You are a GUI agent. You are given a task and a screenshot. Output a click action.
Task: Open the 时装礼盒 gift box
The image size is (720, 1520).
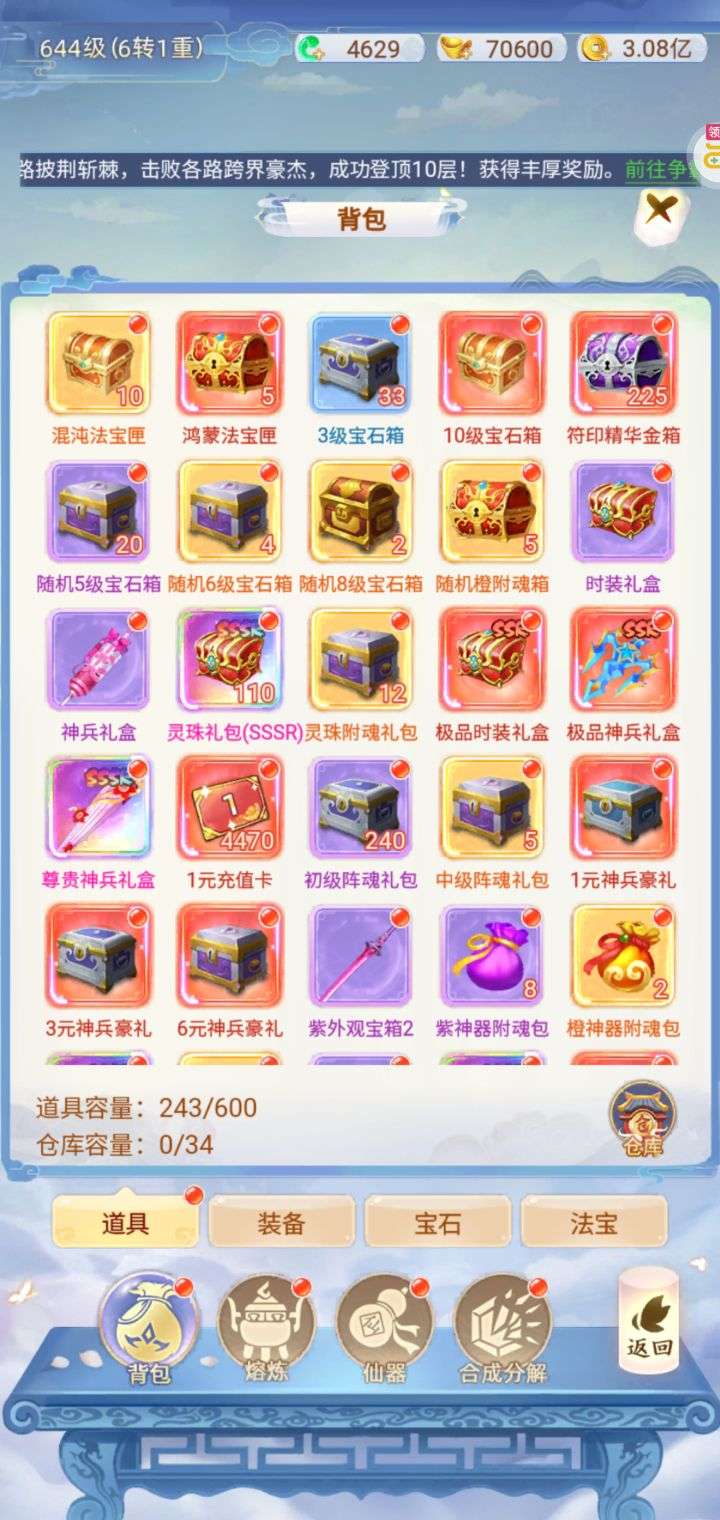(x=623, y=512)
